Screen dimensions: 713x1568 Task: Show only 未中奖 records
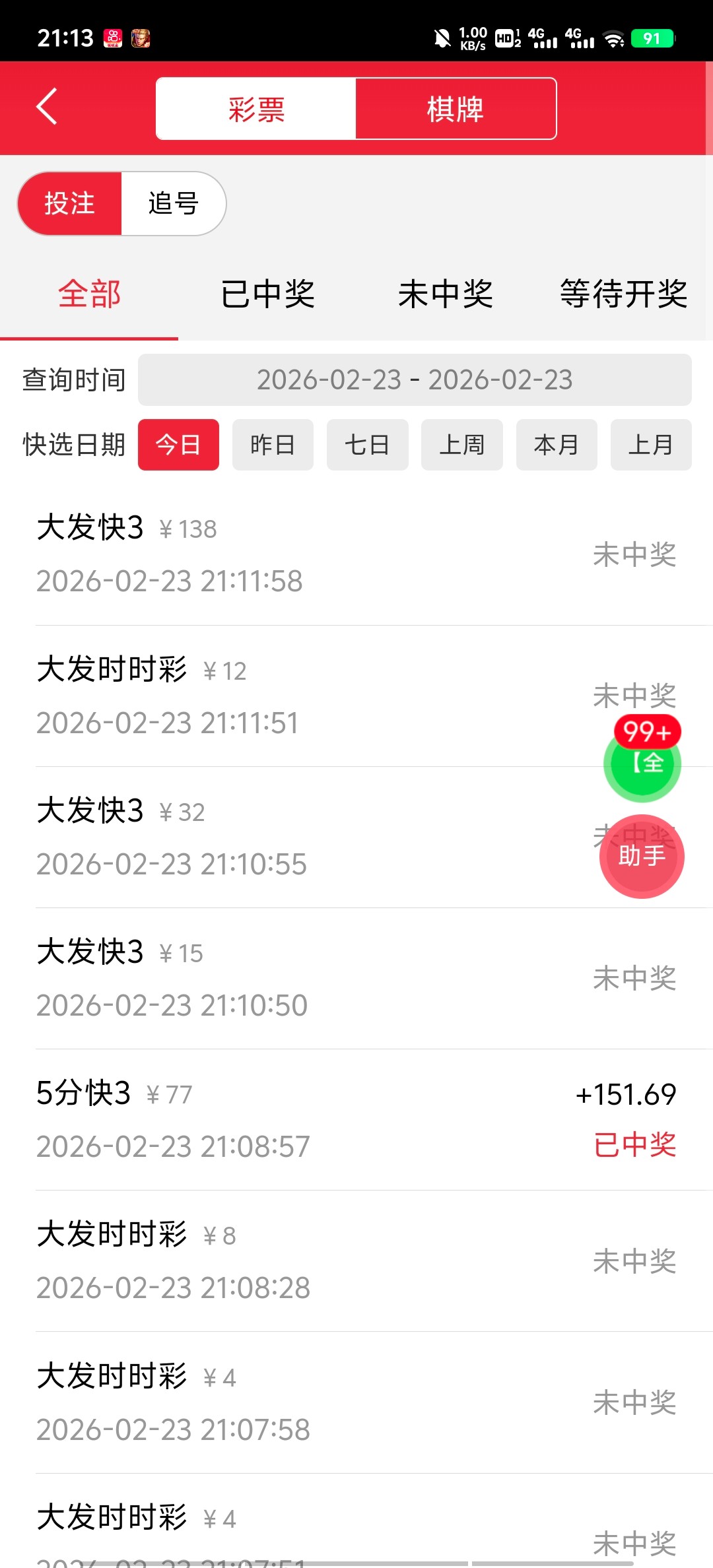(447, 295)
